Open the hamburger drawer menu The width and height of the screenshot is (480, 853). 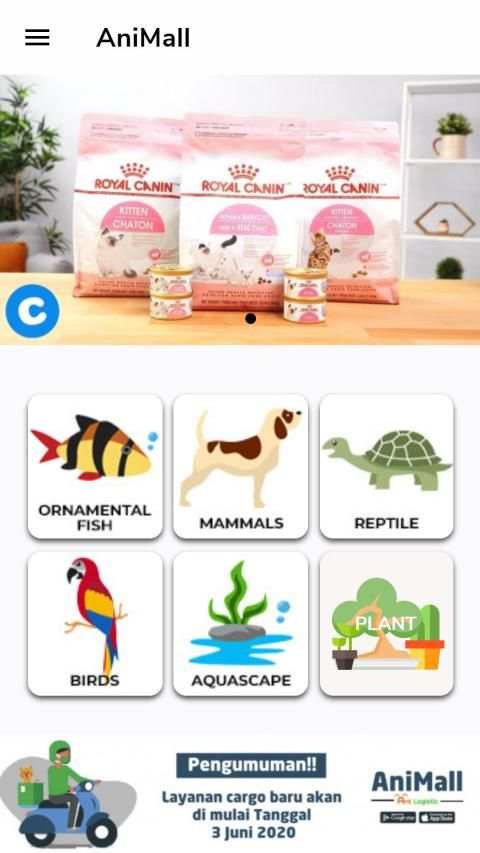[x=37, y=38]
